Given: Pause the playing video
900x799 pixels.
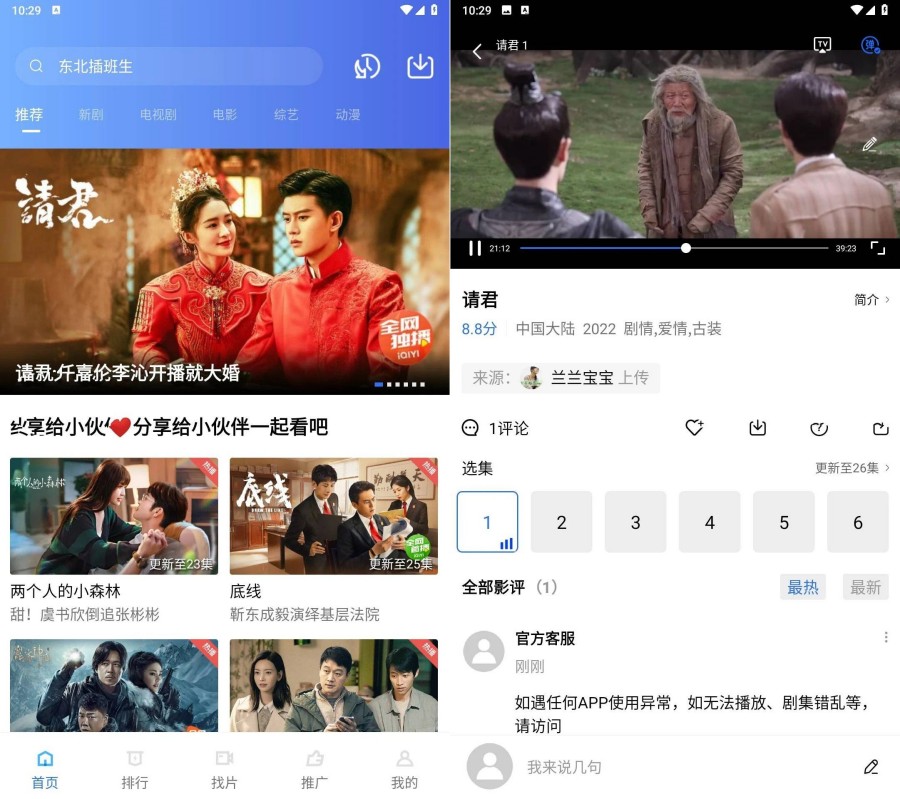Looking at the screenshot, I should point(475,248).
